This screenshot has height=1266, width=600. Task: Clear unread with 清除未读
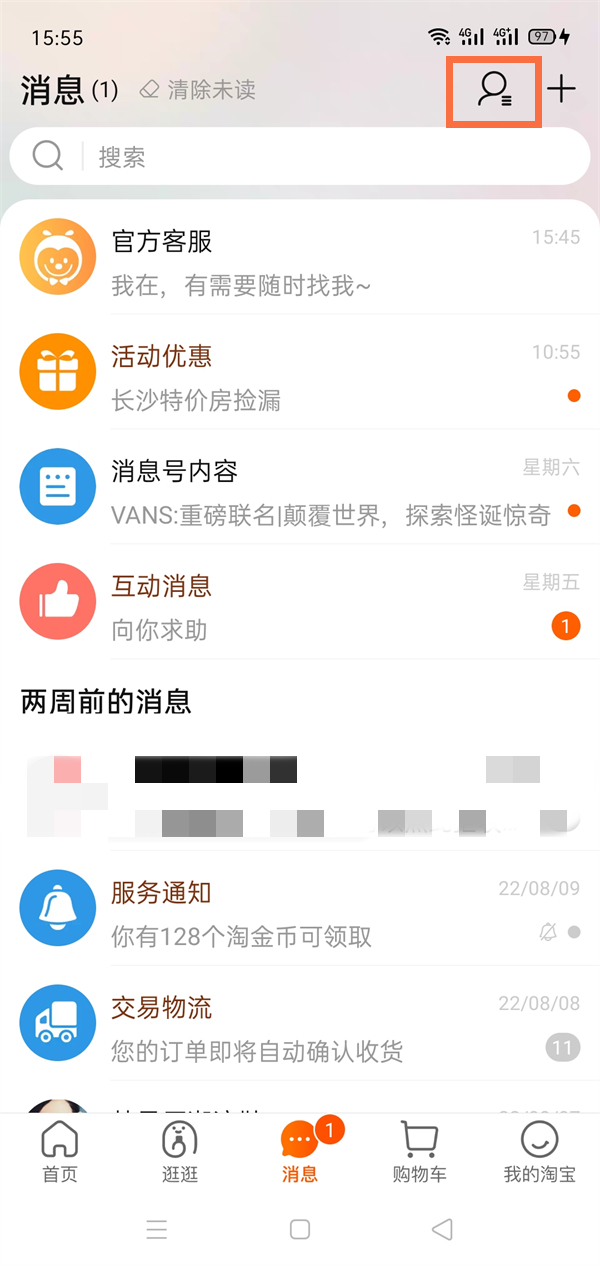(198, 90)
